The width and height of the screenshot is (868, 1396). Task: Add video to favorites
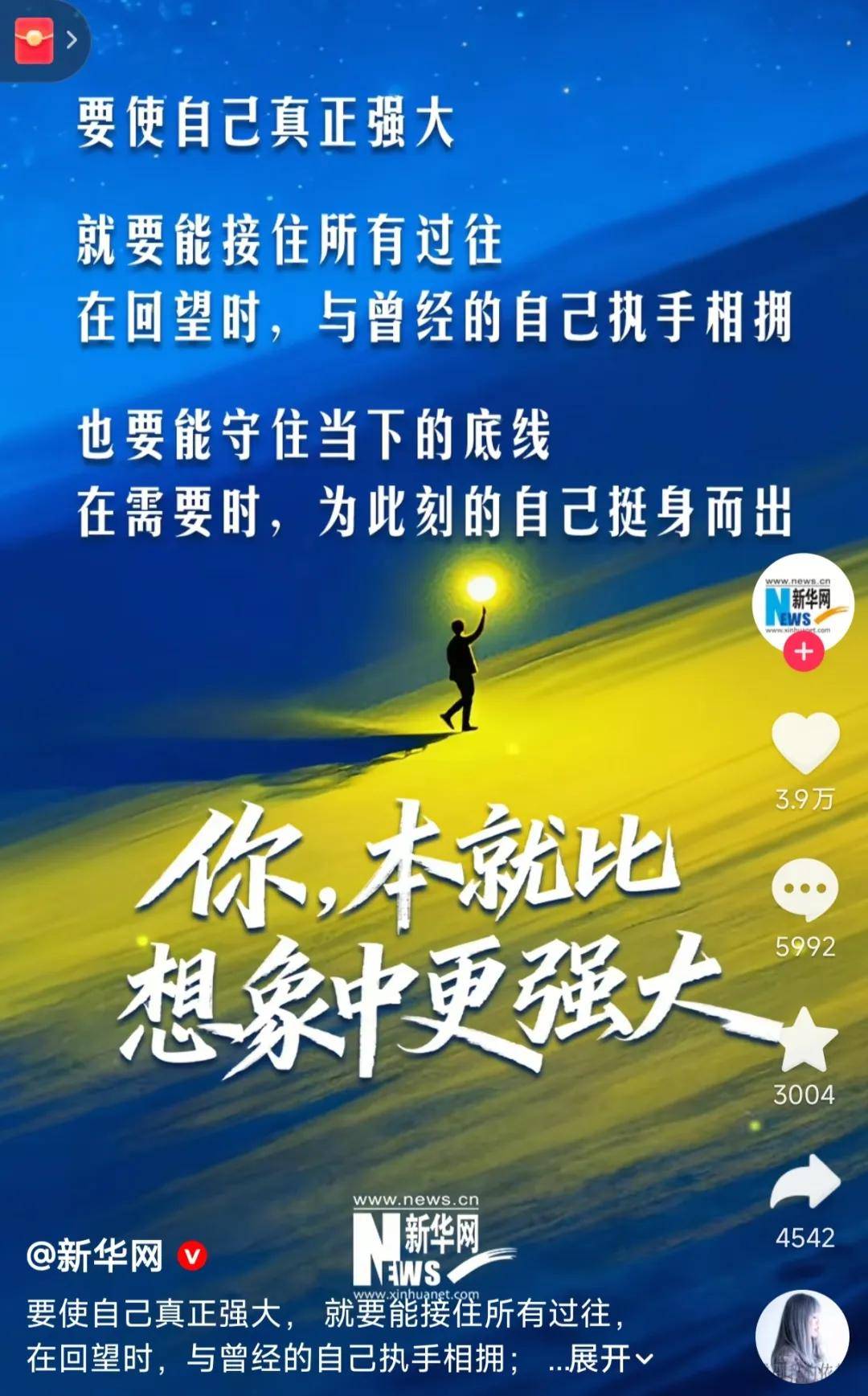click(x=805, y=1040)
